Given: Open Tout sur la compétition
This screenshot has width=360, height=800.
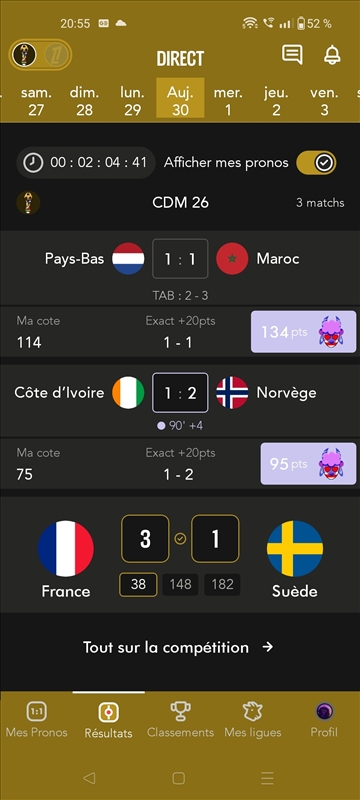Looking at the screenshot, I should click(178, 647).
